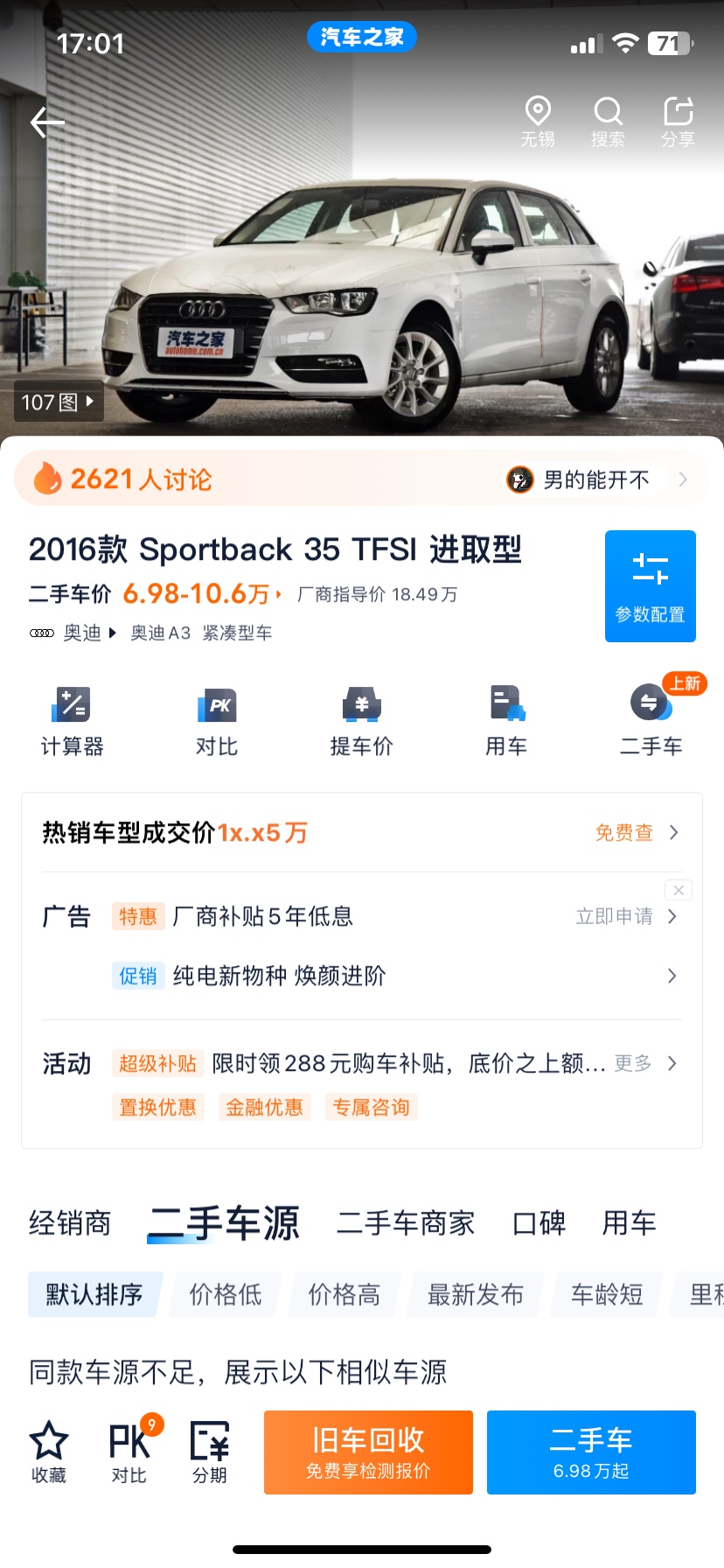The height and width of the screenshot is (1568, 724).
Task: Add this car to 收藏 favorites
Action: tap(49, 1452)
